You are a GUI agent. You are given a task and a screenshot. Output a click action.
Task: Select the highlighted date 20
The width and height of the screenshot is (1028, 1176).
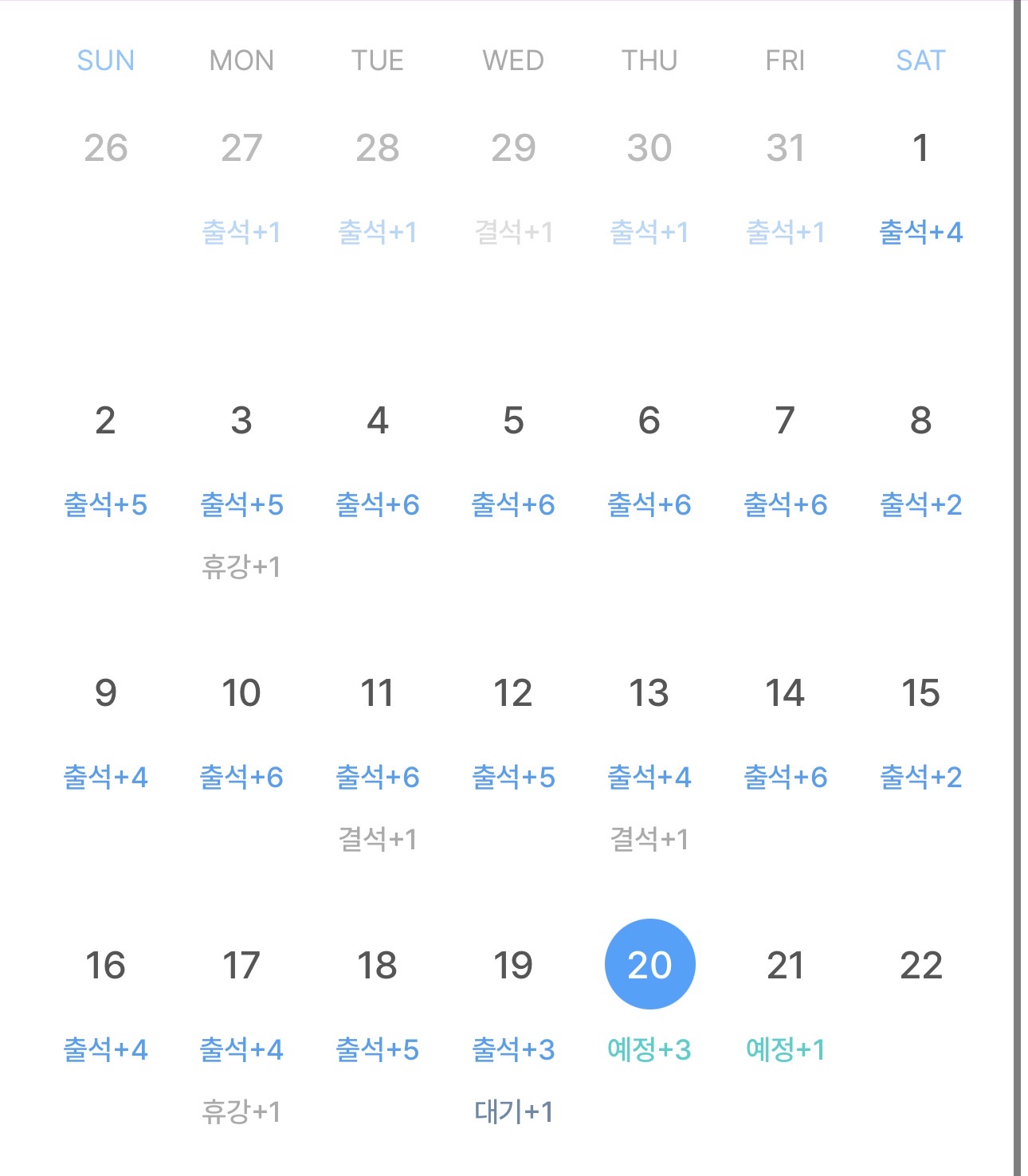[x=650, y=964]
